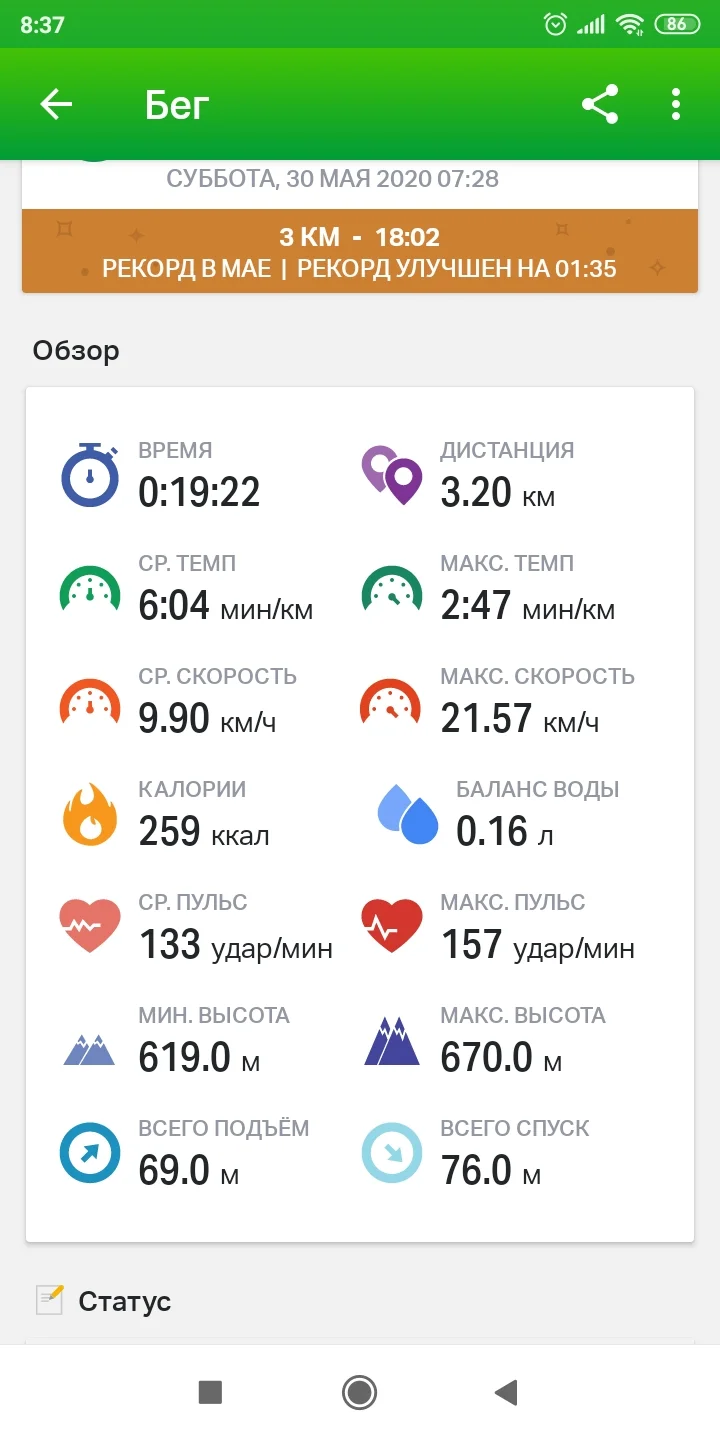Select the Ср. пульс heart icon
Screen dimensions: 720x1440
click(x=90, y=925)
